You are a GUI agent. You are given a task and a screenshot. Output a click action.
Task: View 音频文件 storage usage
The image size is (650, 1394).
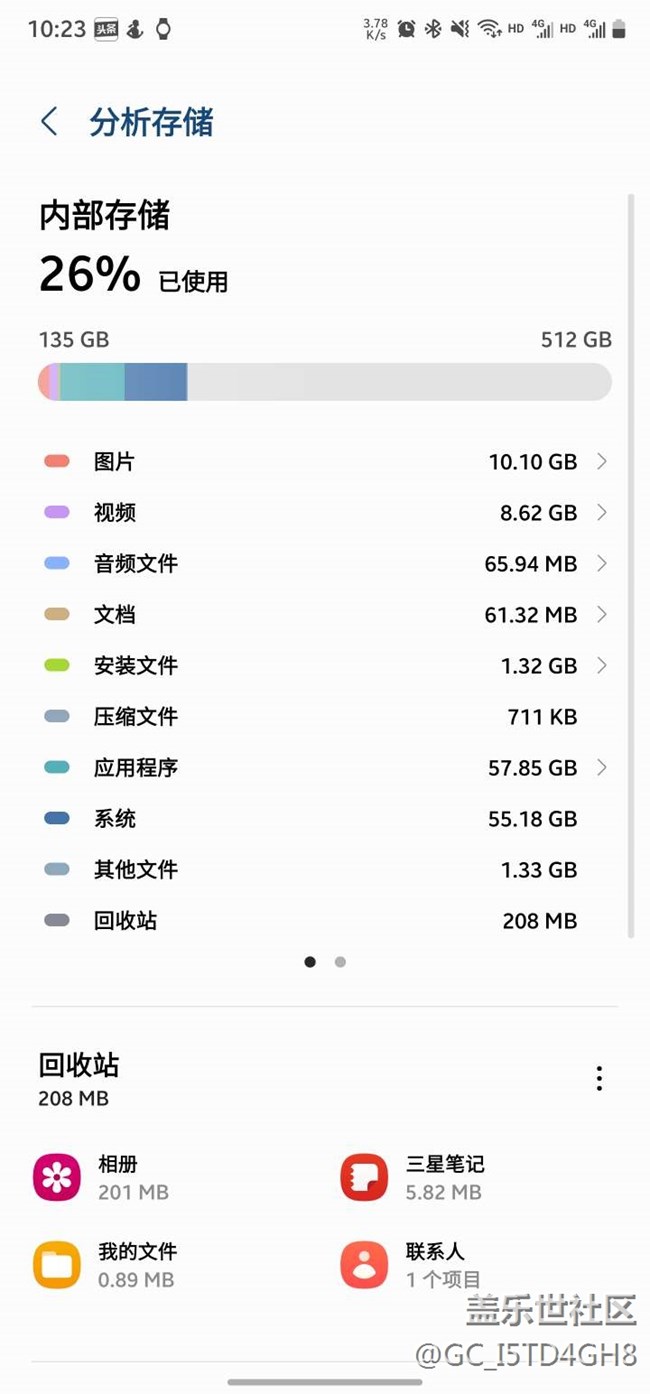(325, 564)
